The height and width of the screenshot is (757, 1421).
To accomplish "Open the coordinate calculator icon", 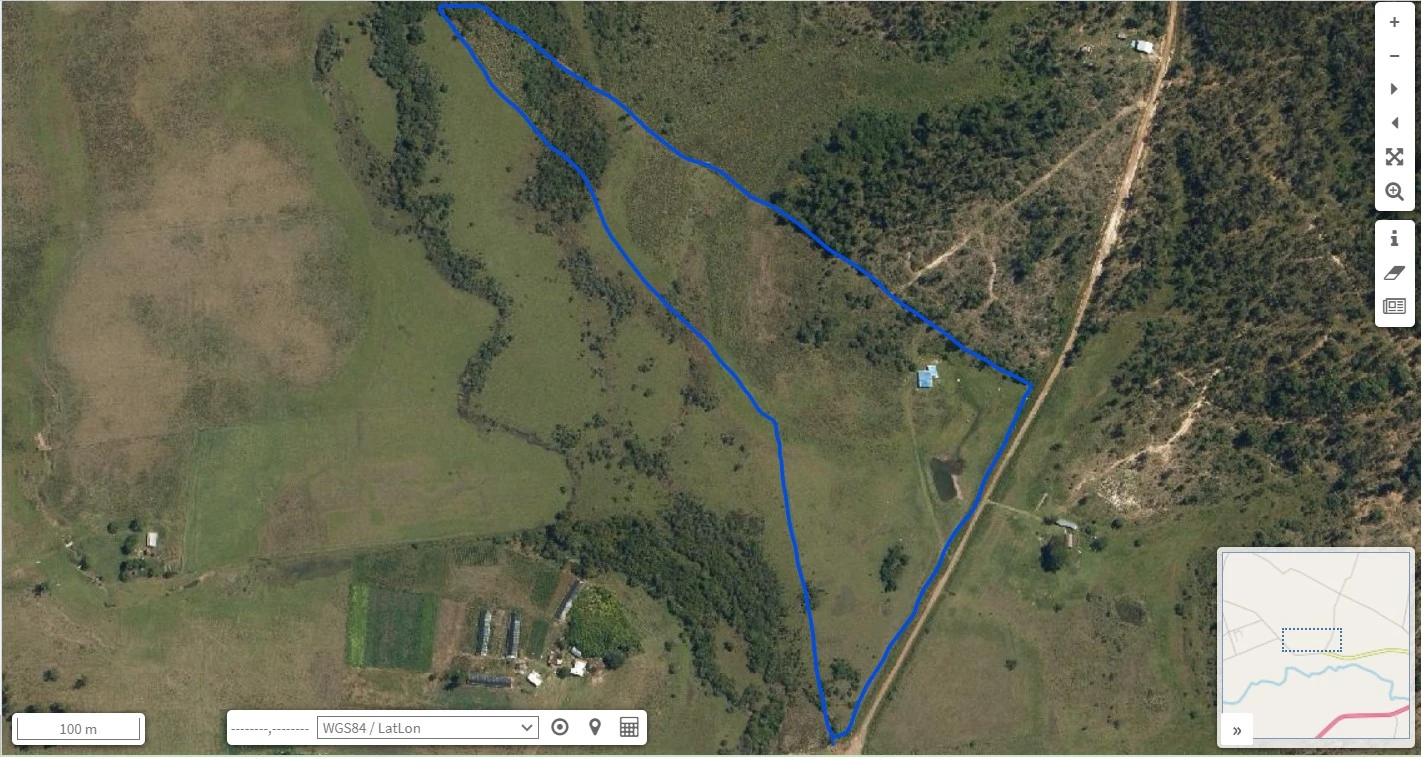I will (629, 727).
